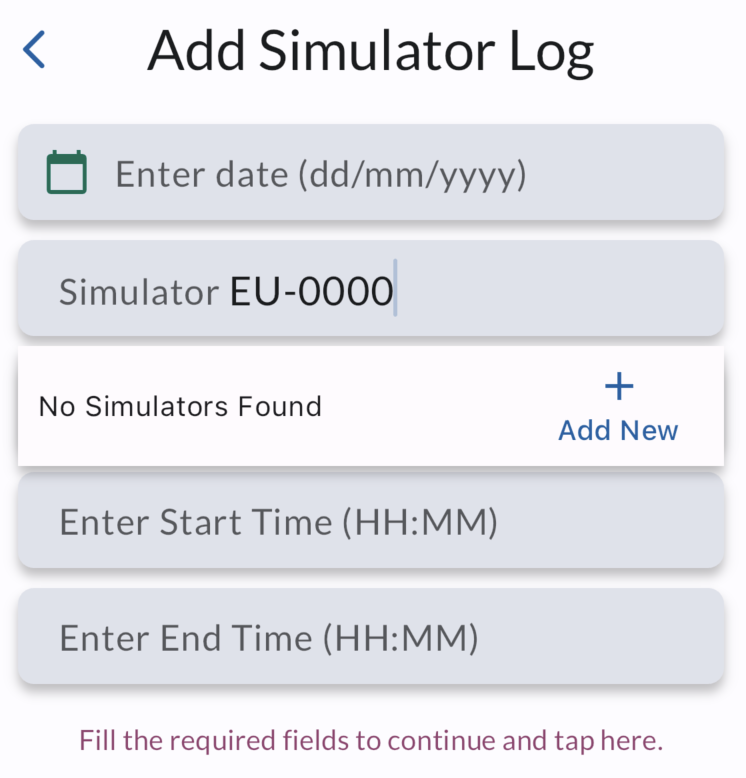The width and height of the screenshot is (746, 778).
Task: Go back from Add Simulator Log
Action: [35, 50]
